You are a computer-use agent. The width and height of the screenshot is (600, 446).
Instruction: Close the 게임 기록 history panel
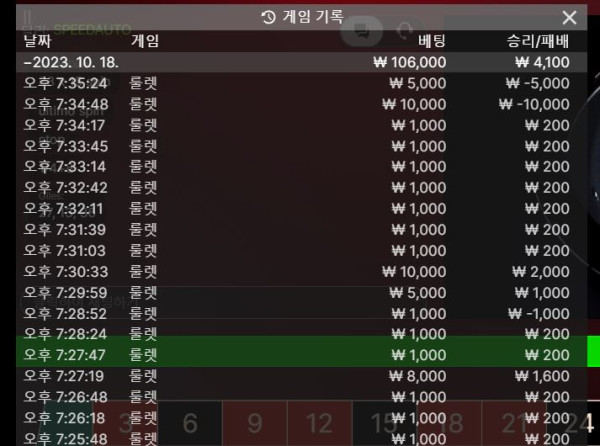click(x=570, y=17)
